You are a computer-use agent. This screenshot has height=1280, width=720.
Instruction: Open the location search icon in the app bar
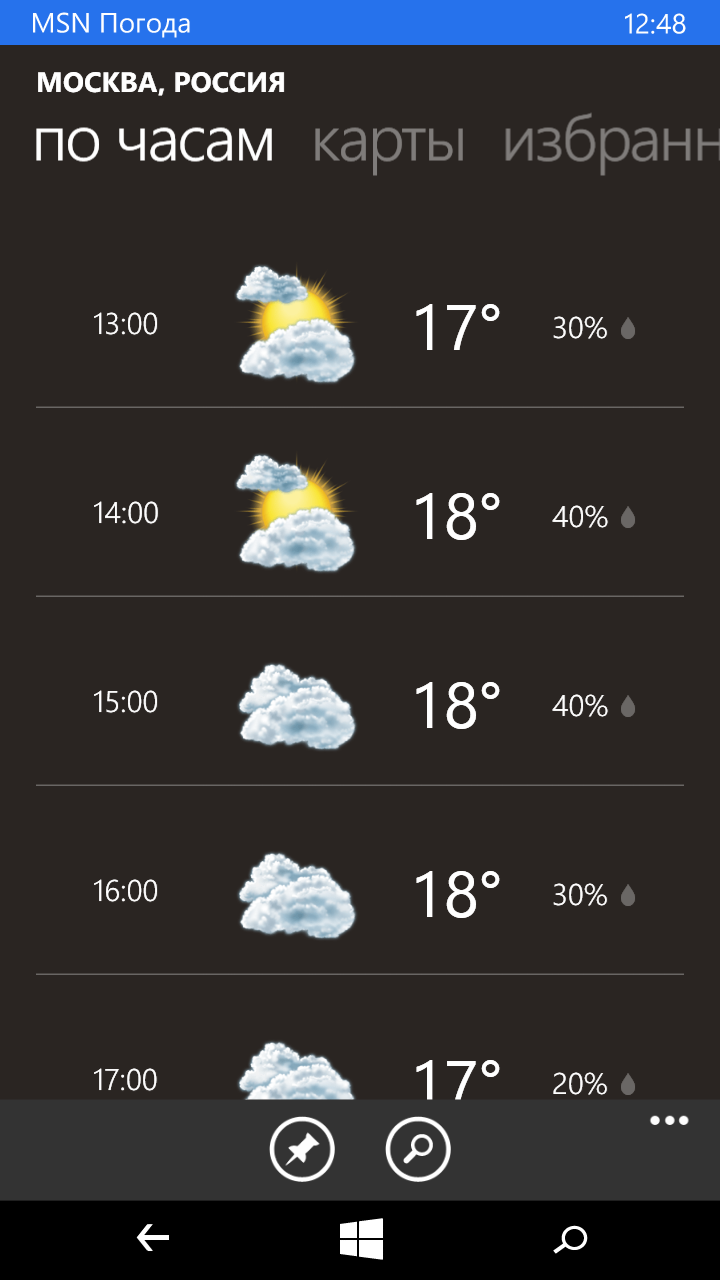418,1150
